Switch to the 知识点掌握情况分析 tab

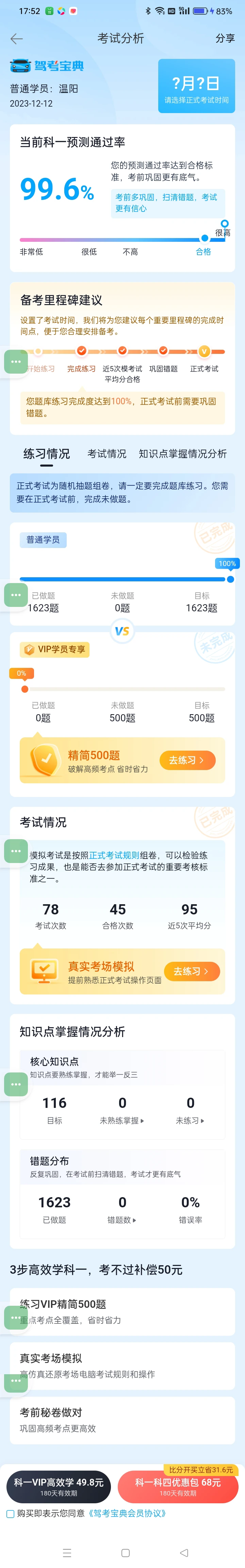182,454
